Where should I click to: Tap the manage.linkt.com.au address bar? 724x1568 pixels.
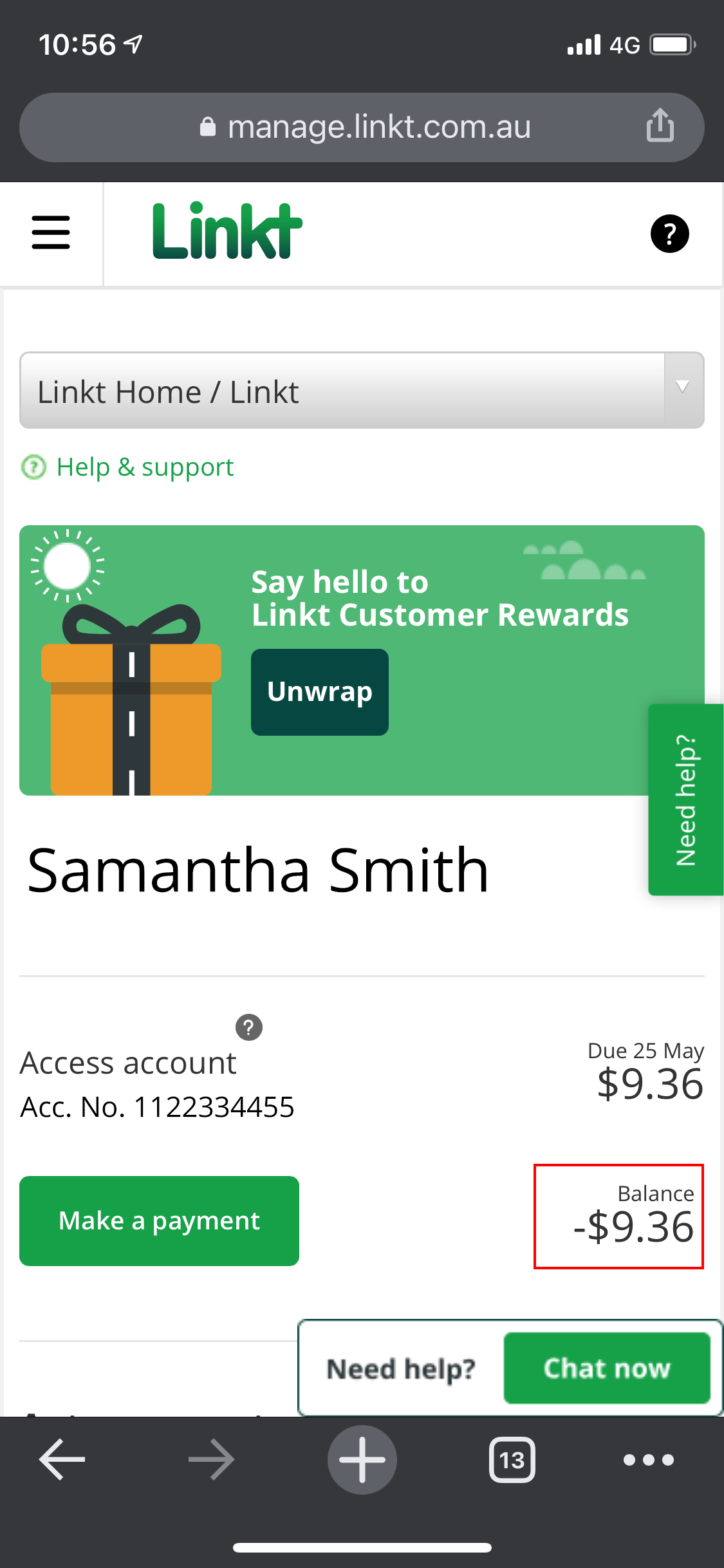tap(367, 127)
